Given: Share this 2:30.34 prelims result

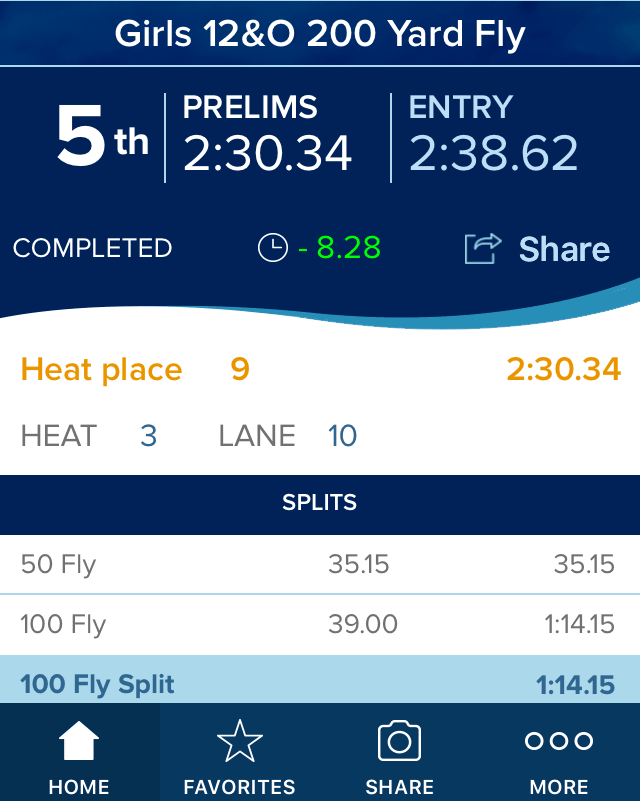Looking at the screenshot, I should click(538, 249).
